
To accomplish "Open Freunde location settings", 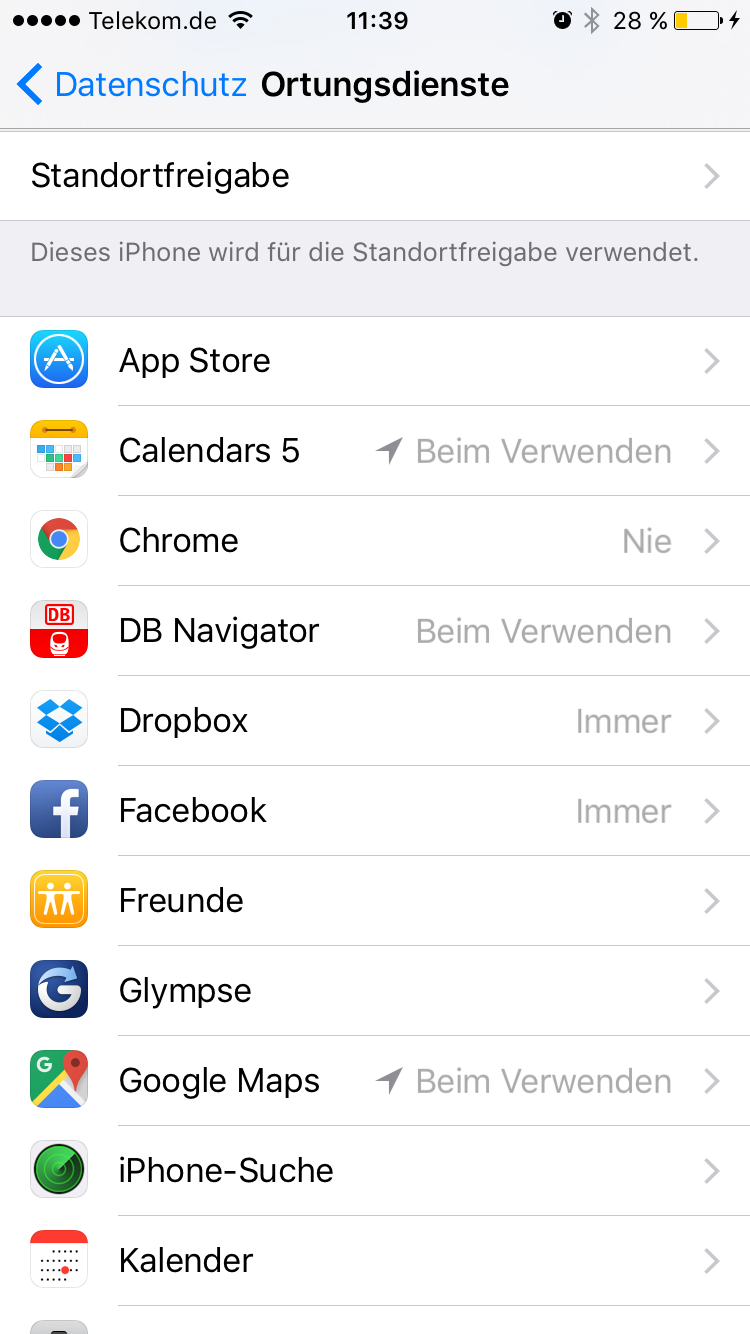I will coord(375,901).
